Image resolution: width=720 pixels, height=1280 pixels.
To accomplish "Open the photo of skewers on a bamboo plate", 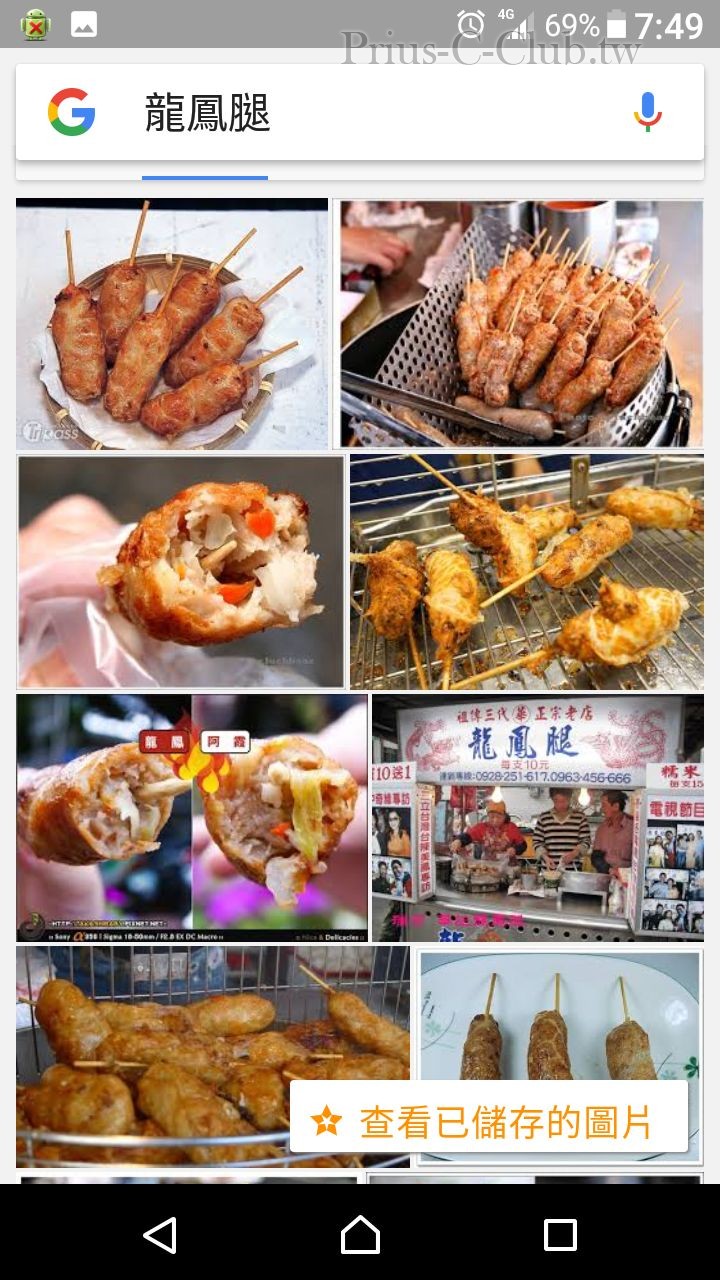I will 172,323.
